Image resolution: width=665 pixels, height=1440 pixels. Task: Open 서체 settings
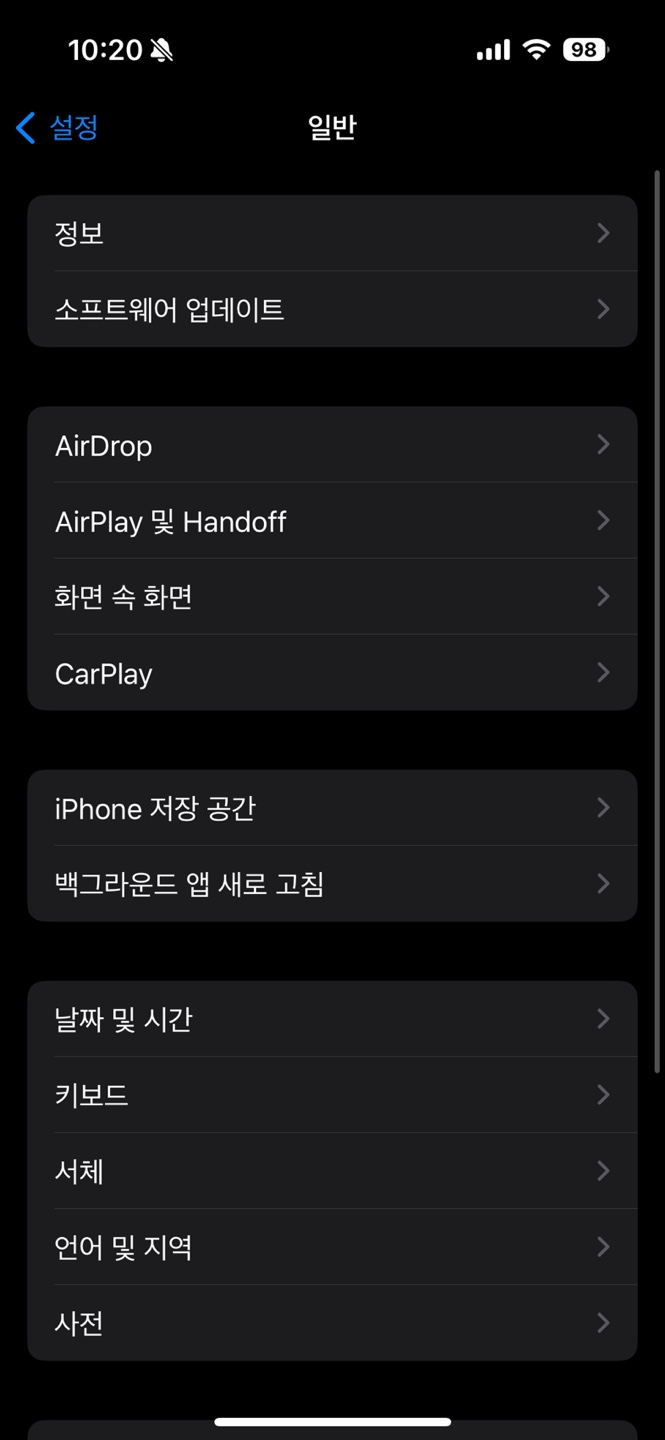tap(332, 1171)
